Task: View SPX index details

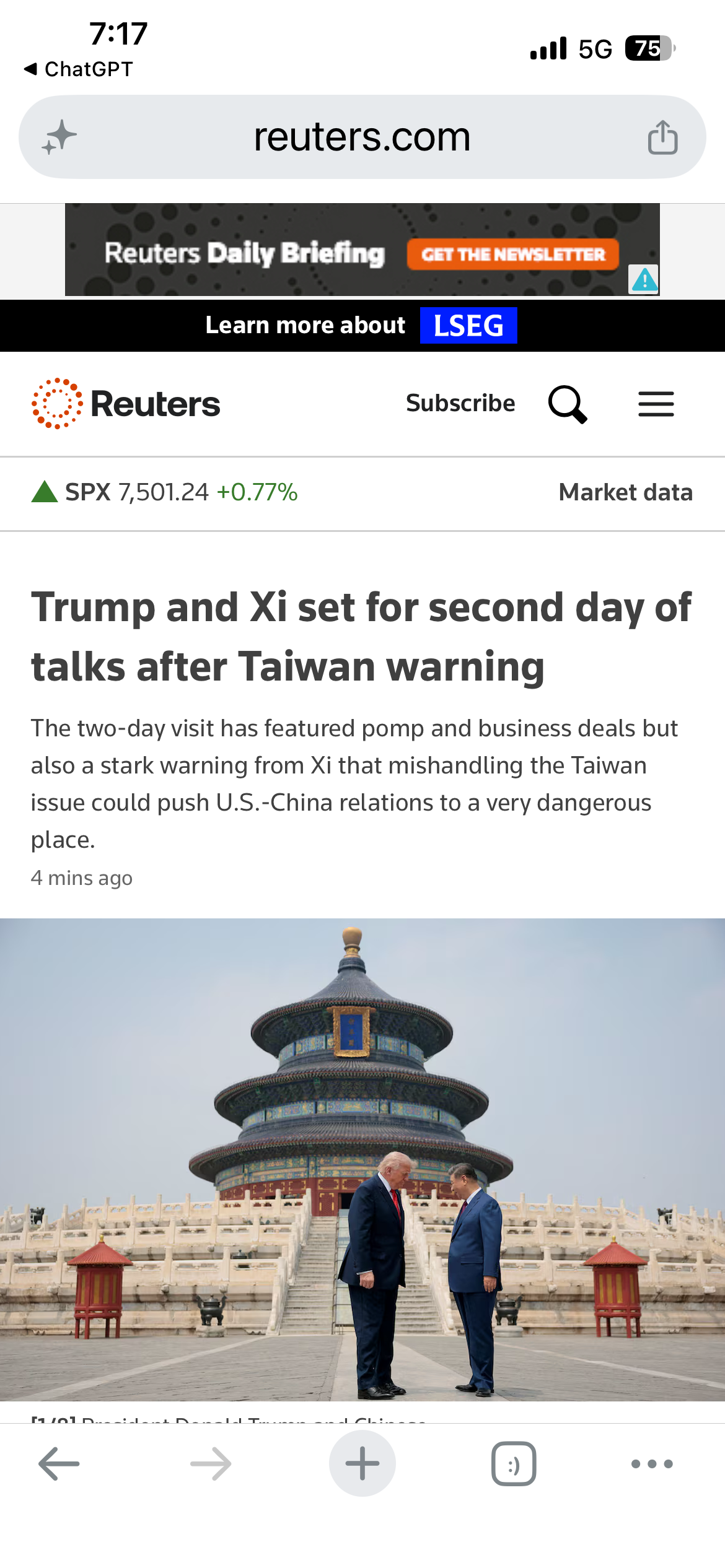Action: [165, 492]
